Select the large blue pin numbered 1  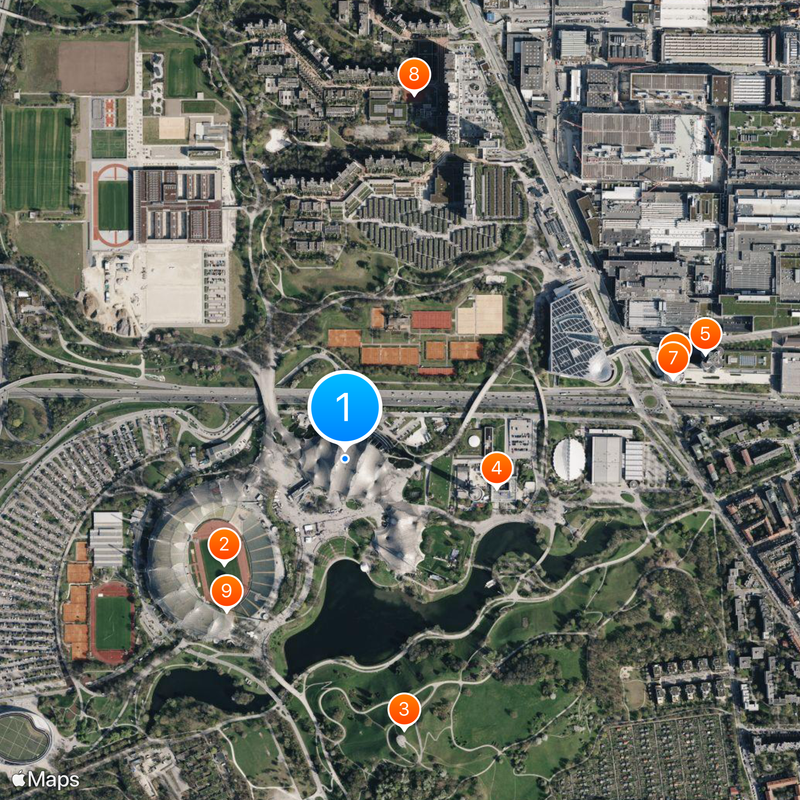point(345,408)
